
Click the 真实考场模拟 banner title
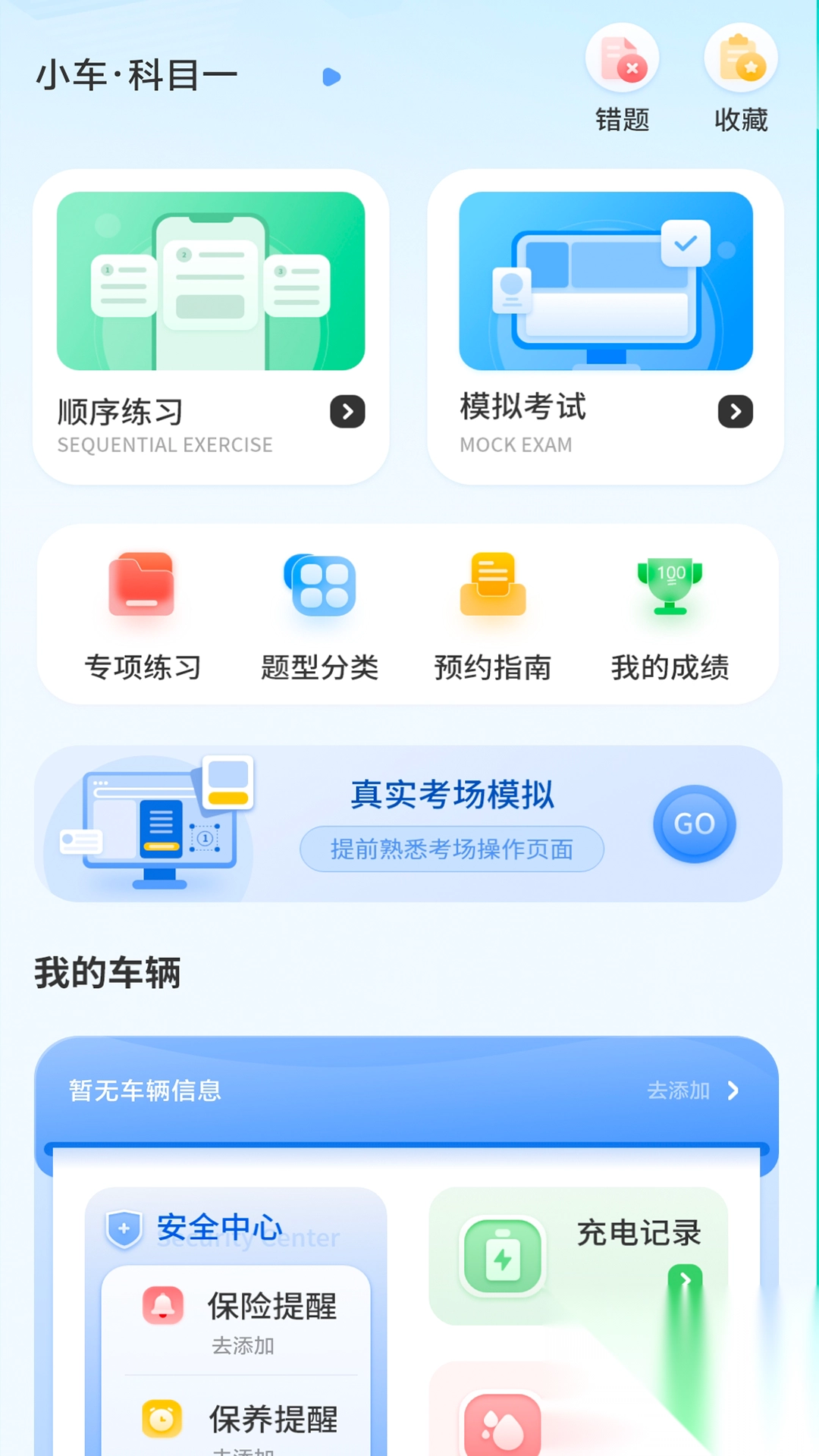click(452, 796)
